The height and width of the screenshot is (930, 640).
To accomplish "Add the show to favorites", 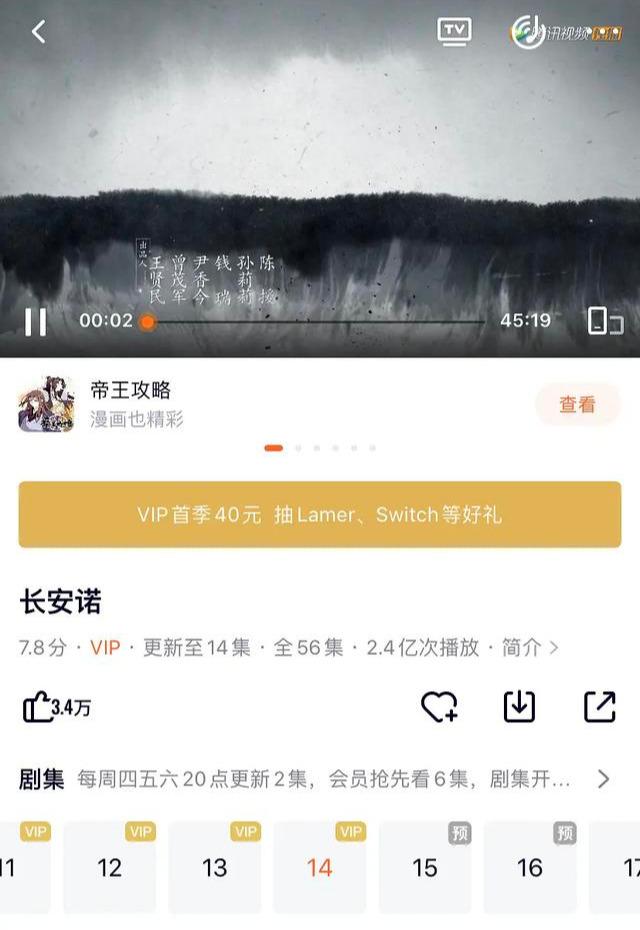I will (x=438, y=707).
